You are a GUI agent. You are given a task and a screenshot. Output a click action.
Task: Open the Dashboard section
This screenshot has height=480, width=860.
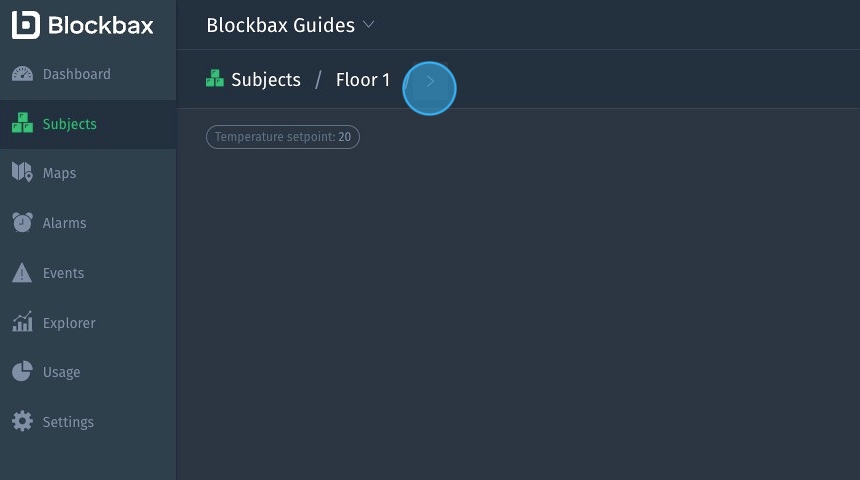point(76,74)
